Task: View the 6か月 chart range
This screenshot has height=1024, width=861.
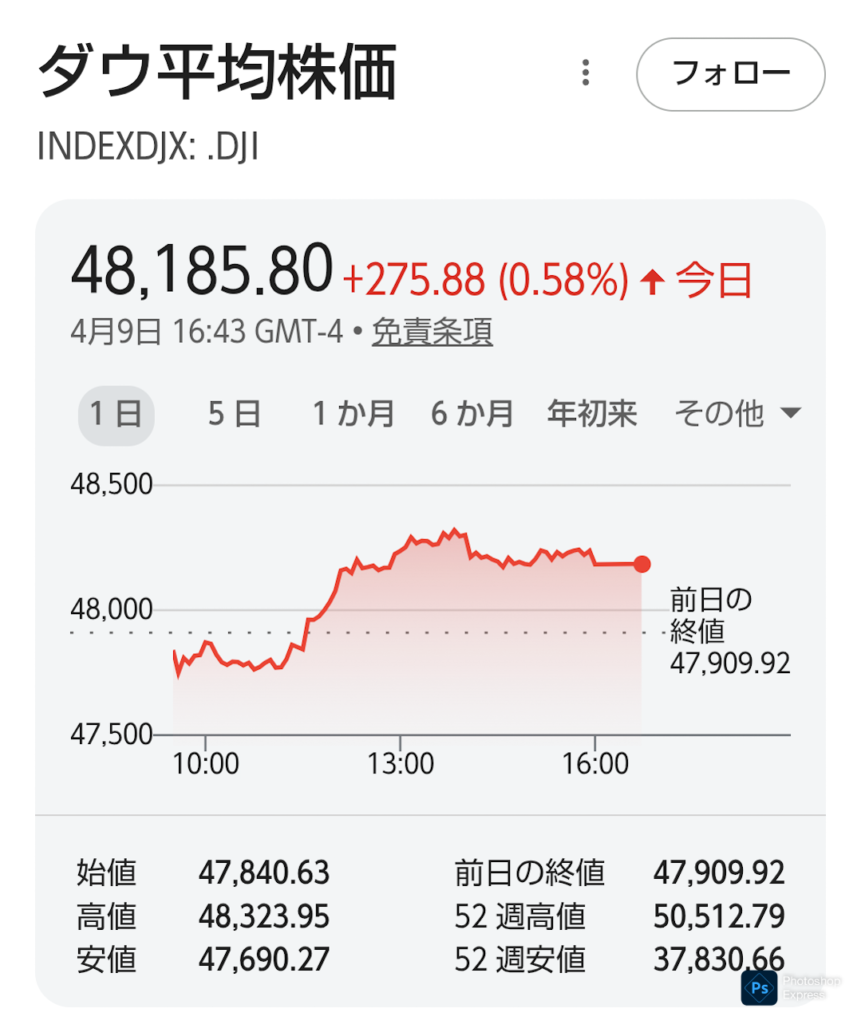Action: pos(472,413)
